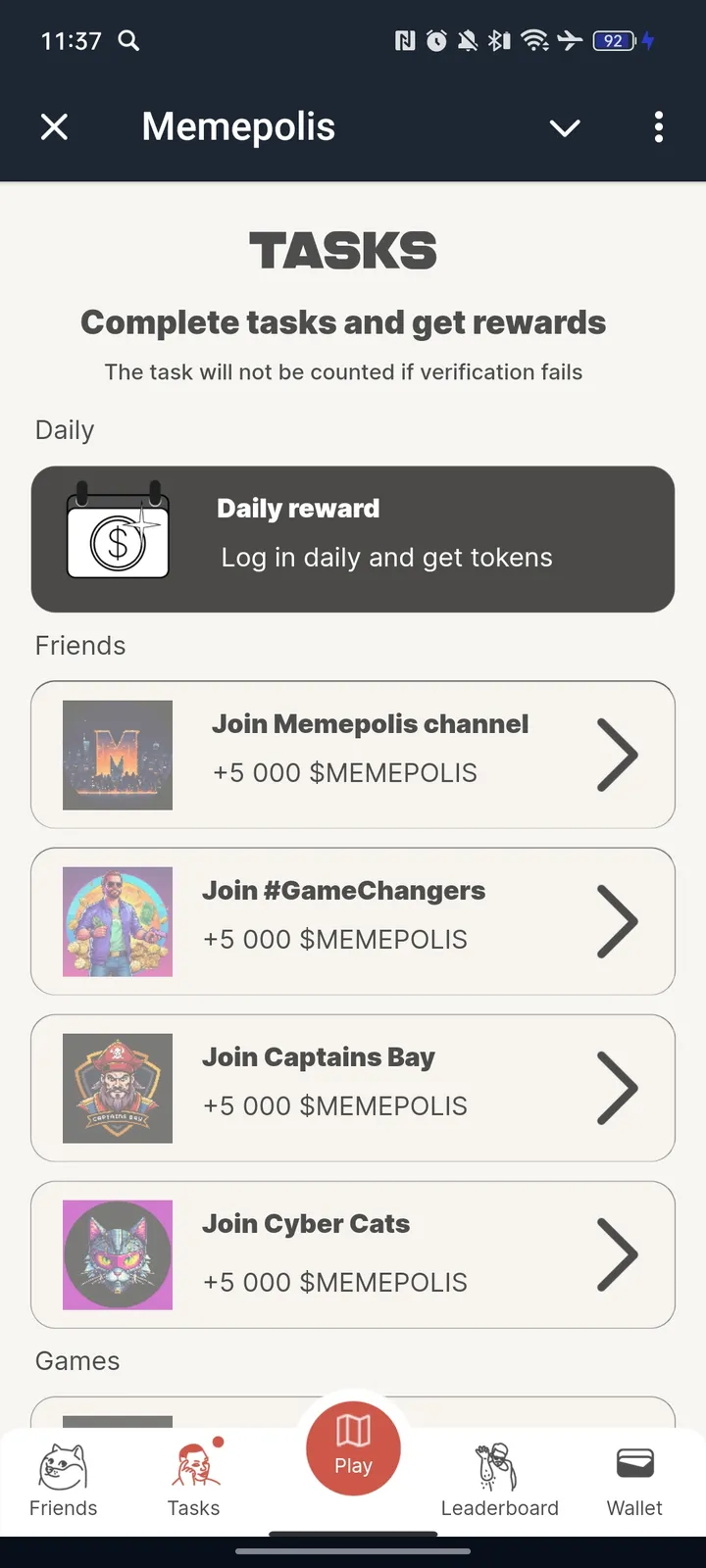Click the Daily reward card
This screenshot has height=1568, width=706.
tap(353, 539)
